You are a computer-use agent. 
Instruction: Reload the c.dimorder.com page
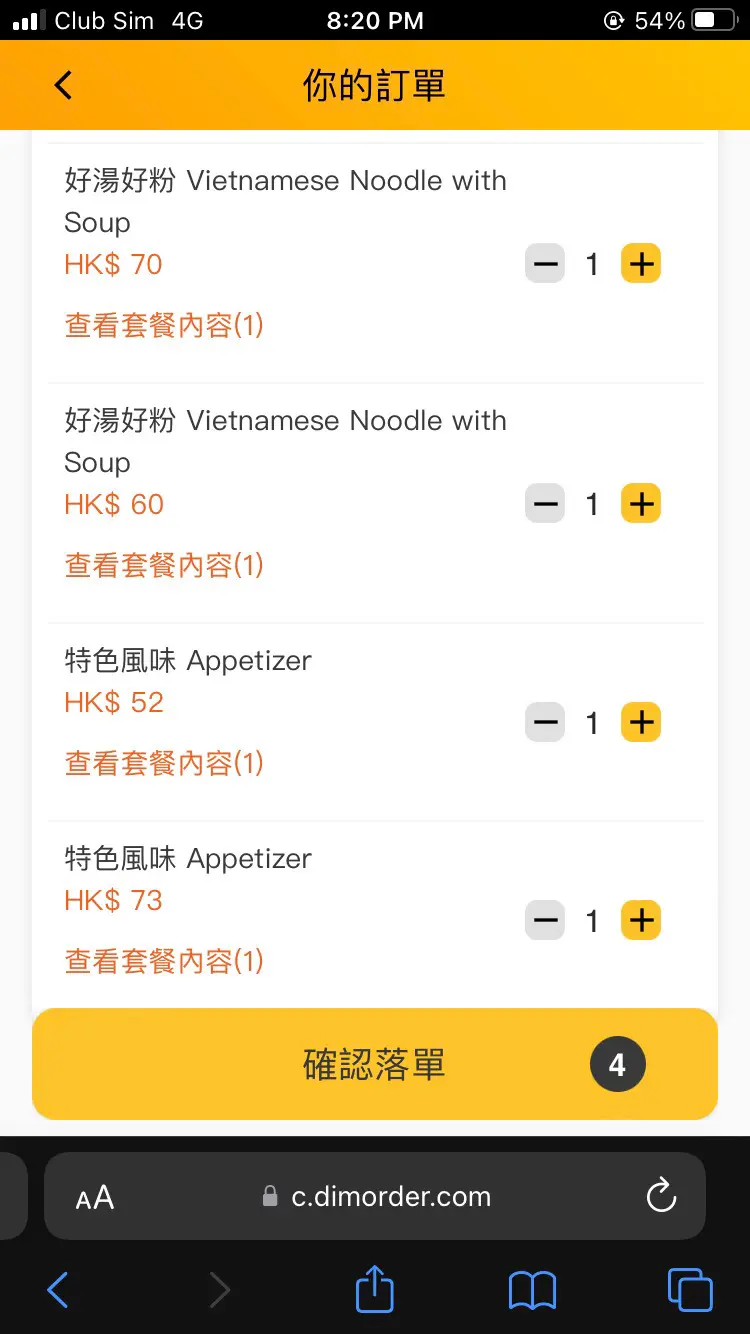point(661,1196)
